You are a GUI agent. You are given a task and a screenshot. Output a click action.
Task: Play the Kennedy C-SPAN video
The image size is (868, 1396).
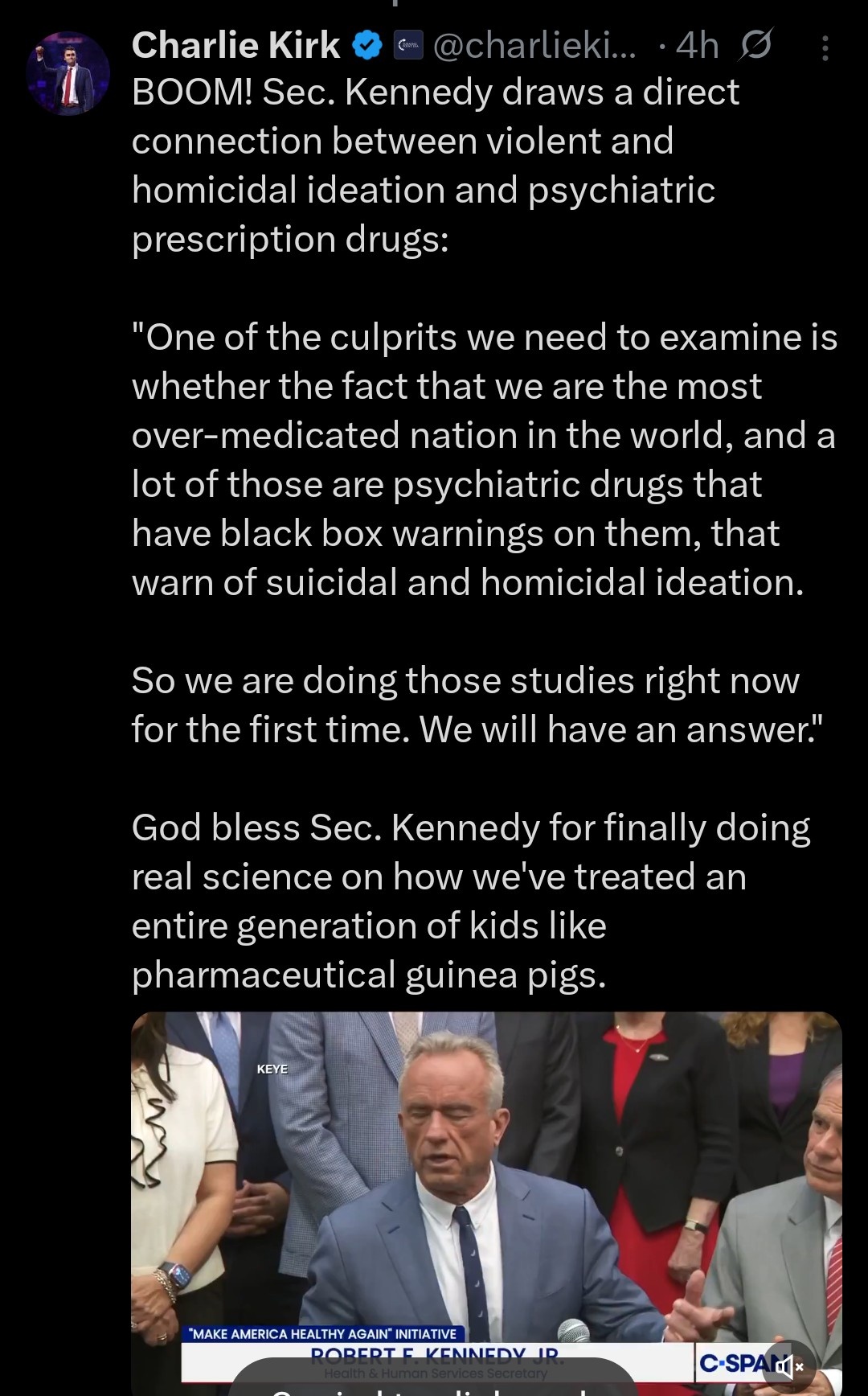click(x=486, y=1203)
